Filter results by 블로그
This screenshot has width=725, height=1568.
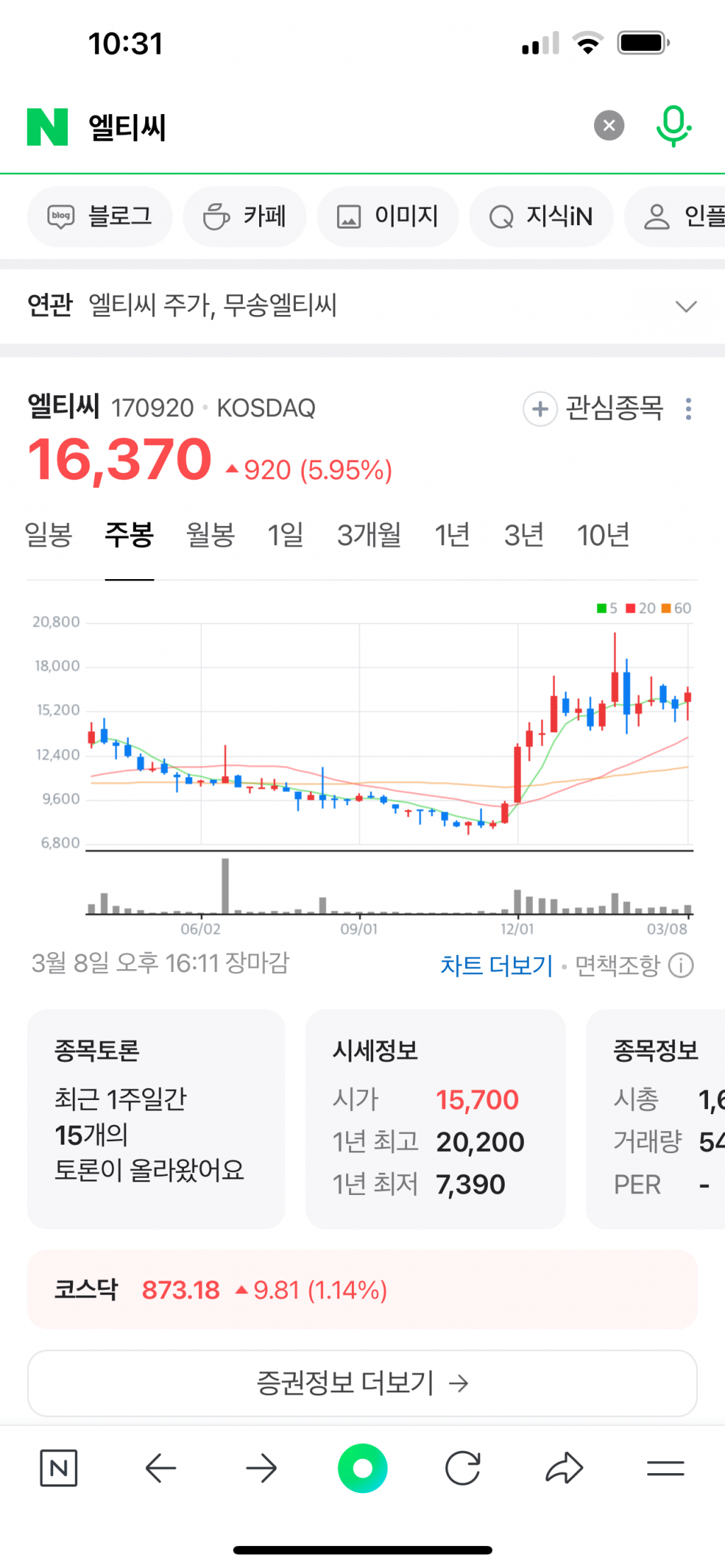(100, 217)
